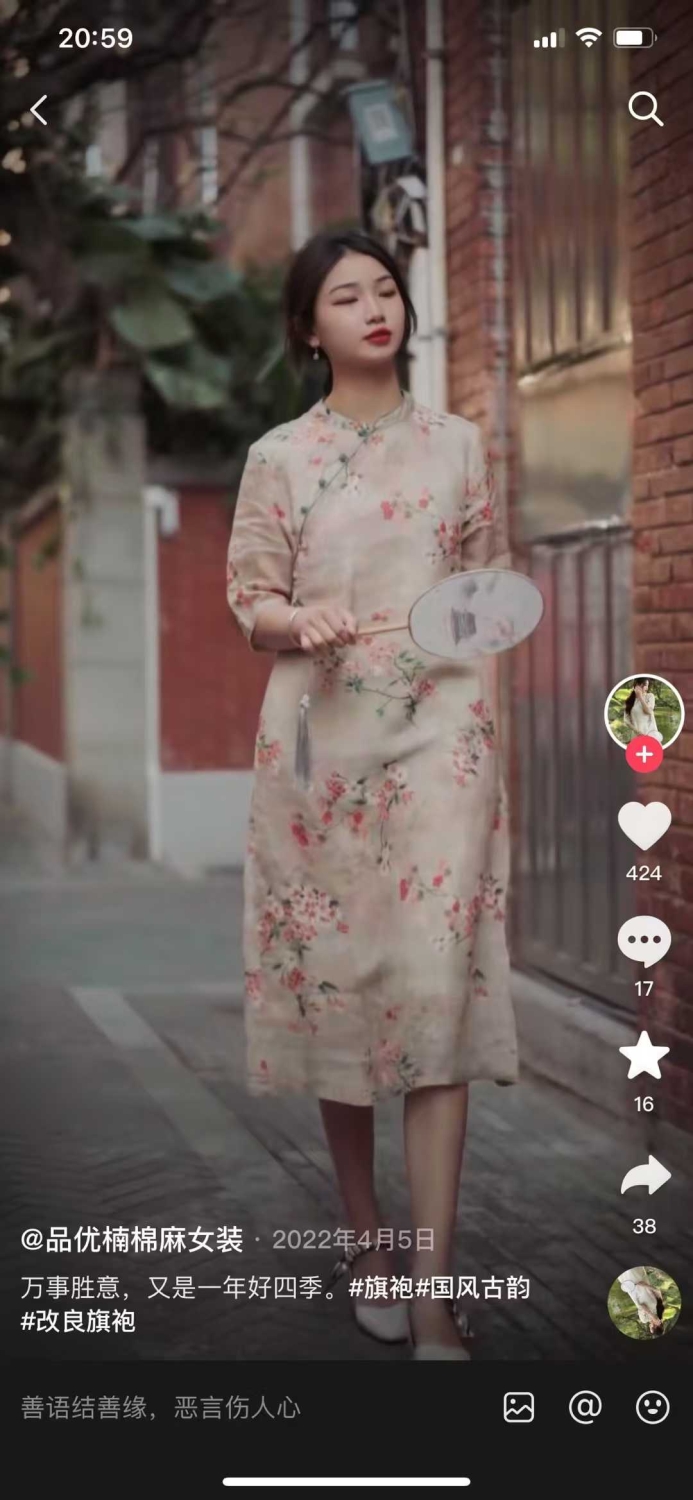693x1500 pixels.
Task: Mention someone with the @ icon
Action: coord(585,1408)
